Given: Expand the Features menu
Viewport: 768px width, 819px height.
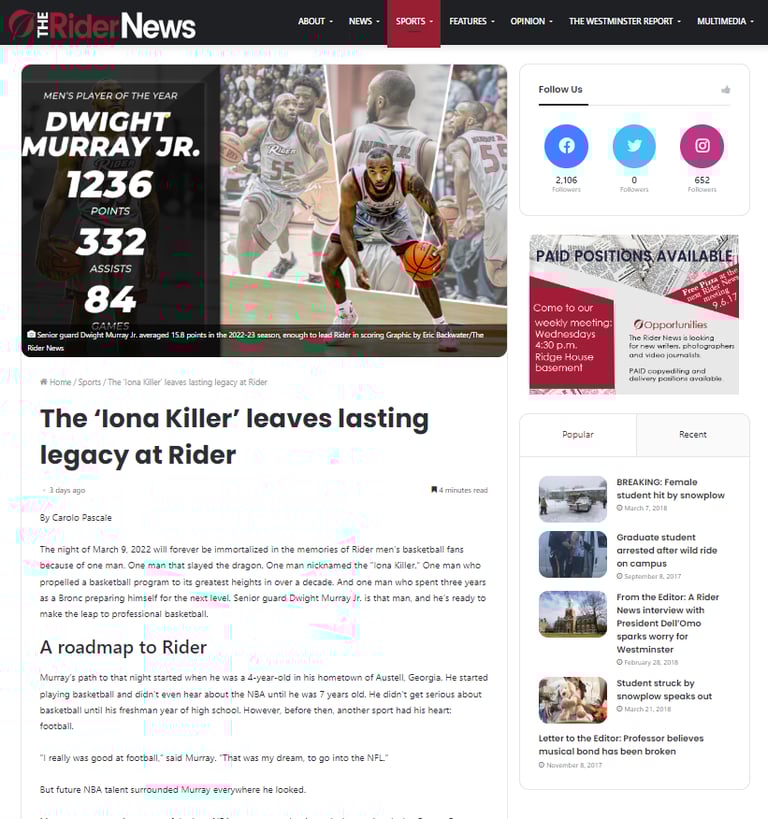Looking at the screenshot, I should [x=472, y=21].
